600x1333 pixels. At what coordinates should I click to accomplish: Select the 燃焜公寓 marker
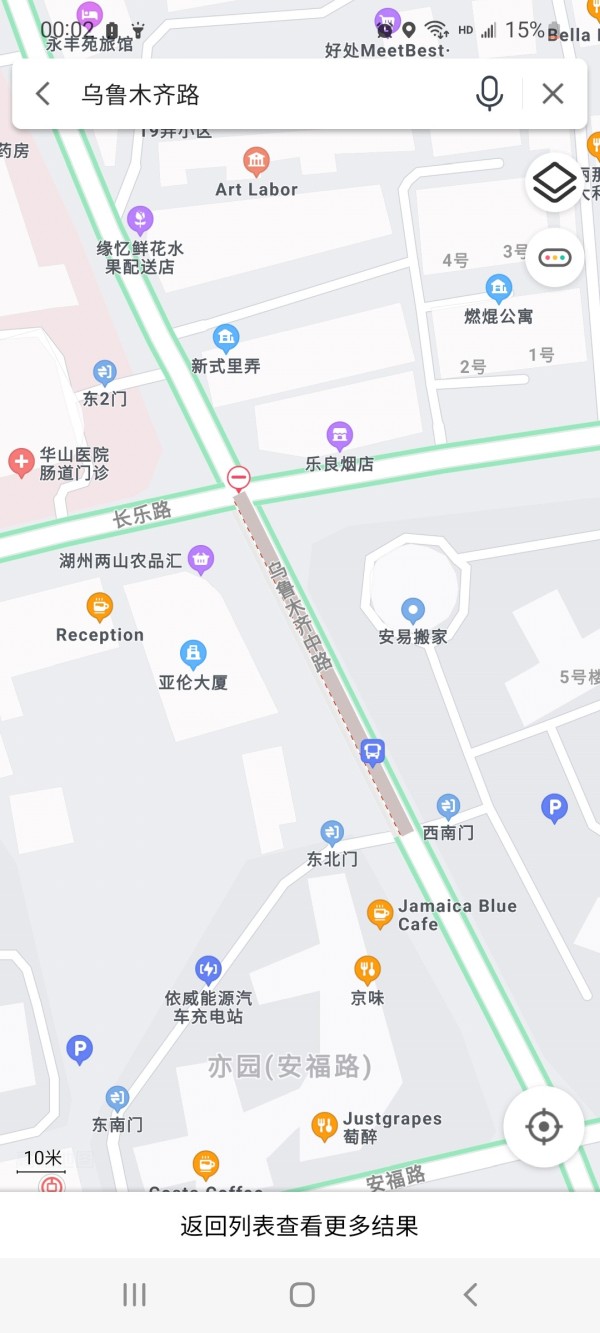tap(499, 289)
